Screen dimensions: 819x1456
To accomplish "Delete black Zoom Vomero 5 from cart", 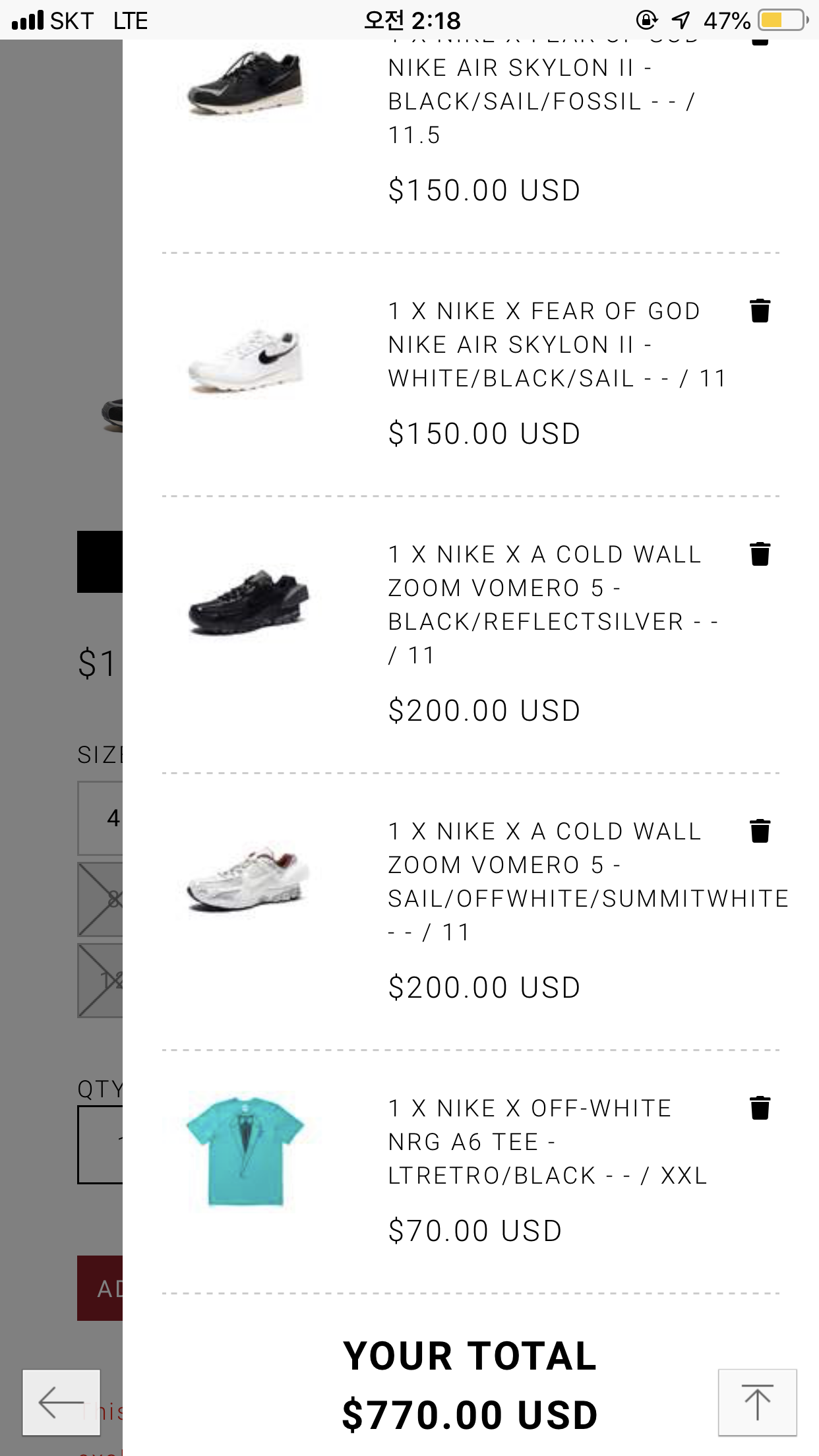I will click(760, 554).
